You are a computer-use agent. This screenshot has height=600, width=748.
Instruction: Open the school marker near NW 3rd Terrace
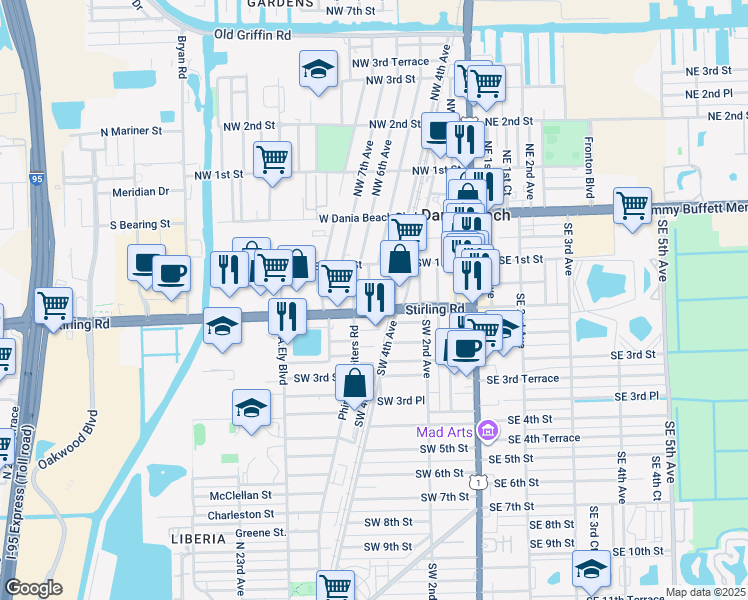pos(318,70)
